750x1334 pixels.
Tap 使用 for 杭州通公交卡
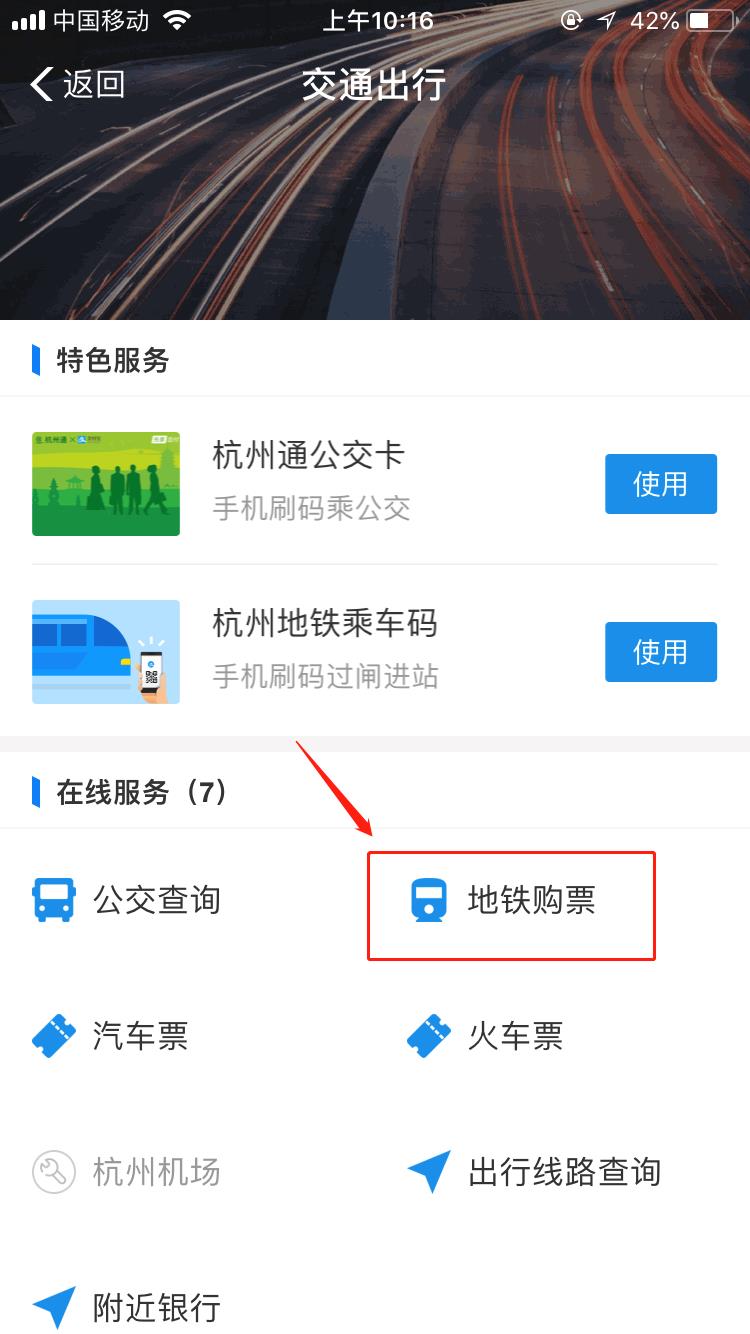click(660, 484)
